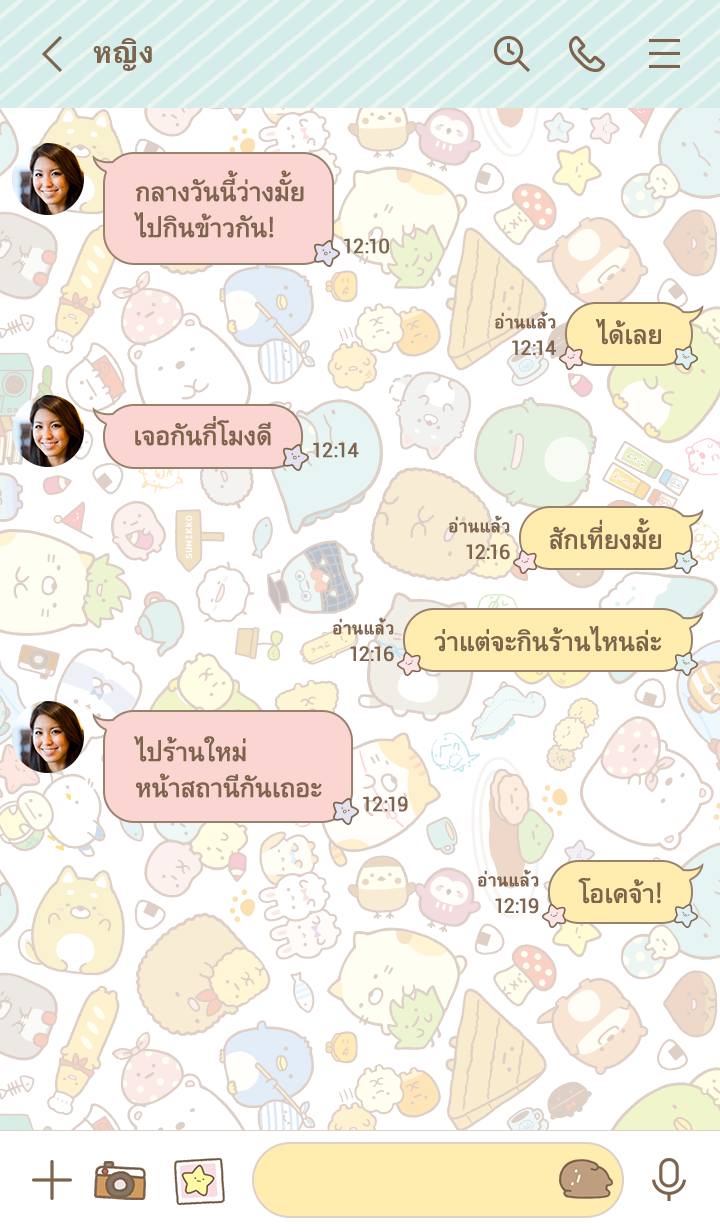Search within this chat's messages
This screenshot has height=1232, width=720.
511,54
